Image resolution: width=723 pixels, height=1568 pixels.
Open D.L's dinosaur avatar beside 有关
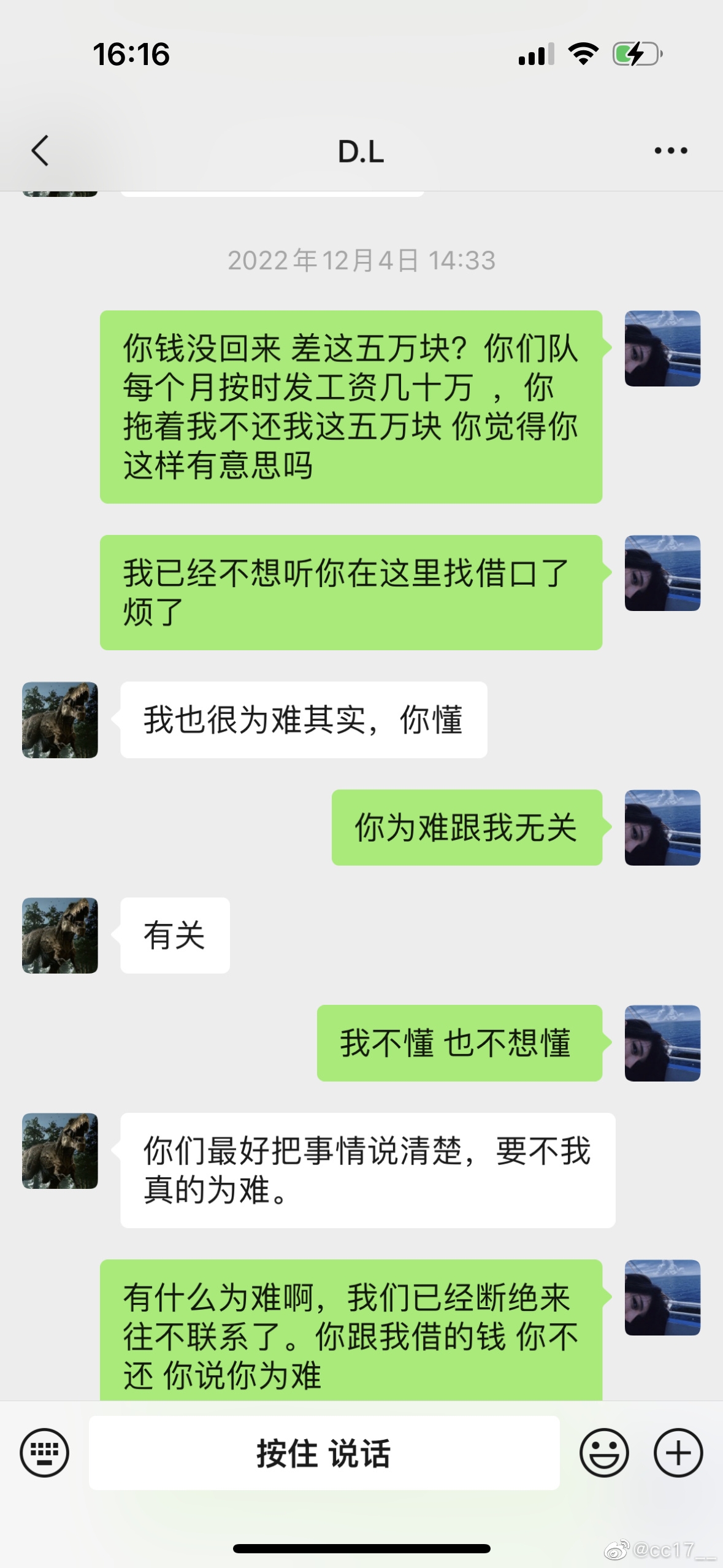click(60, 935)
